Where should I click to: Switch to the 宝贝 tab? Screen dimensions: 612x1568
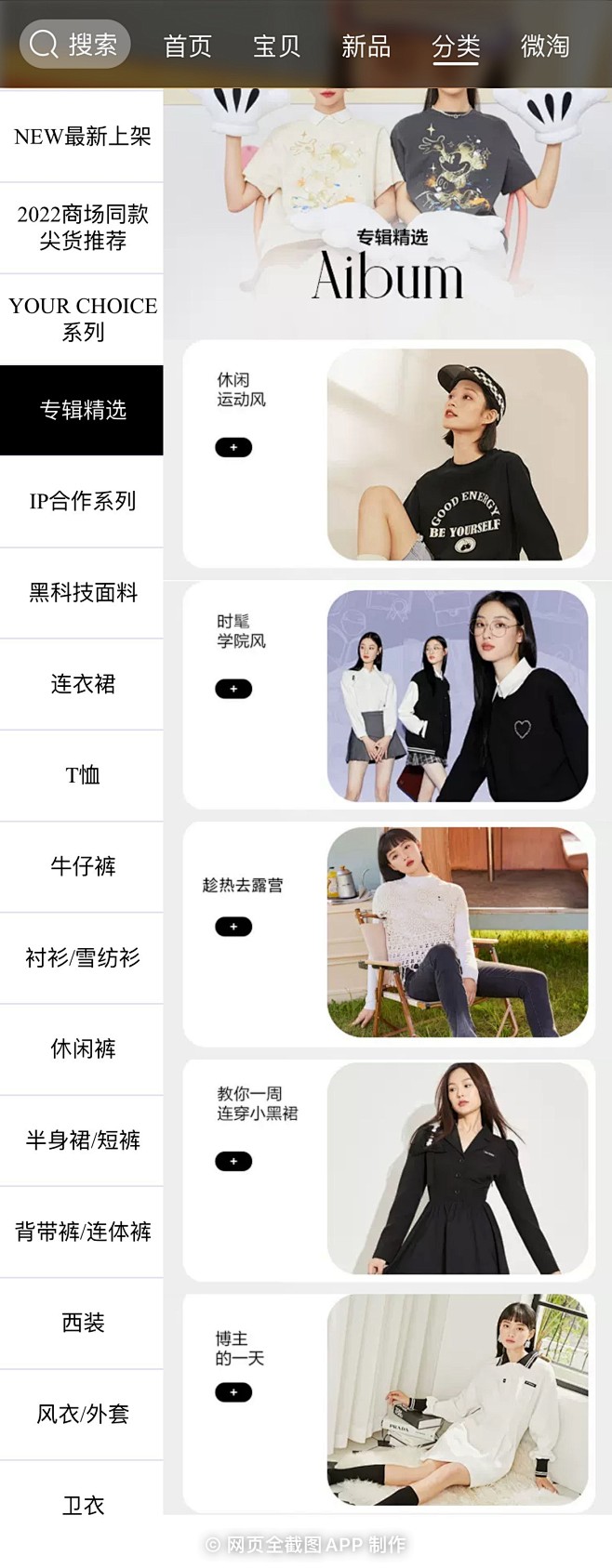(x=277, y=46)
